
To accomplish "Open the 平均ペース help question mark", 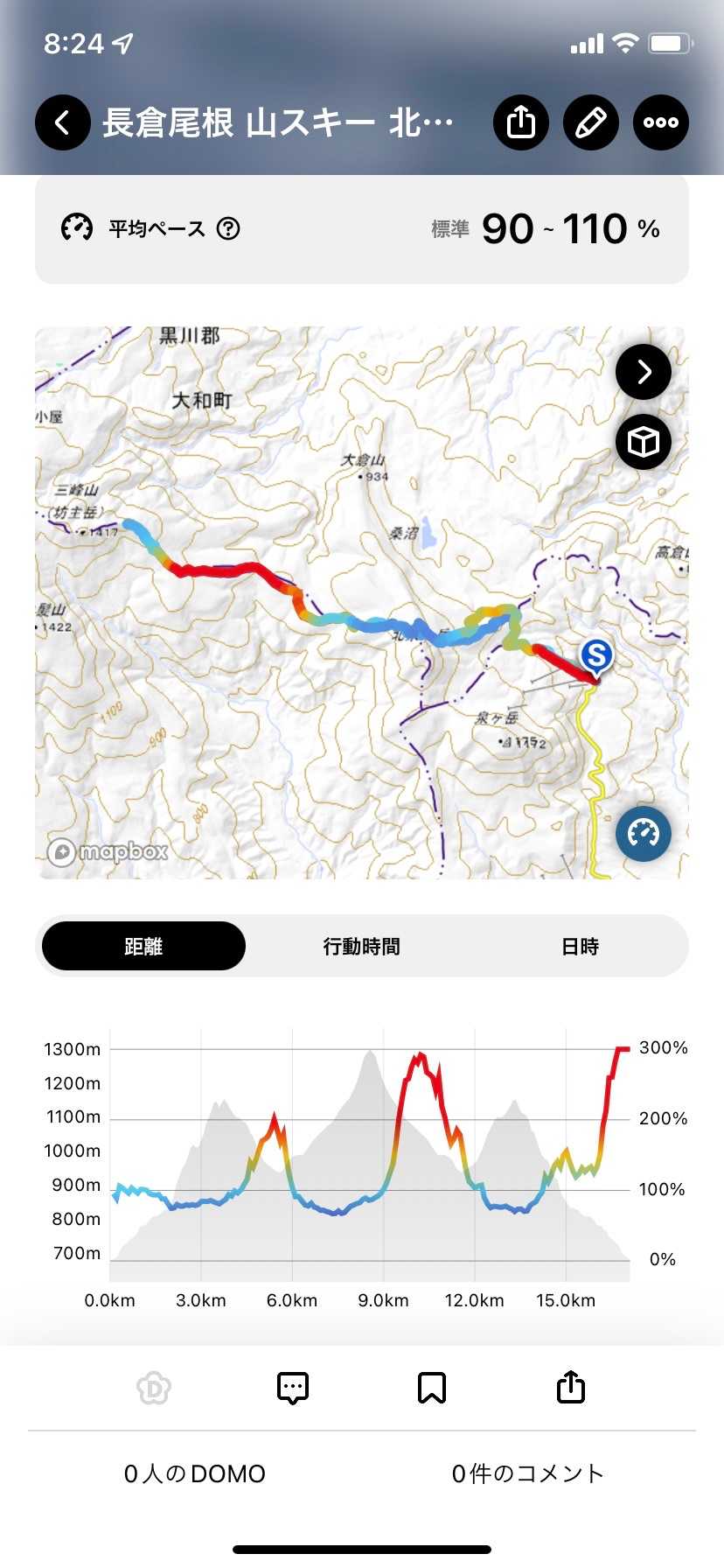I will tap(228, 228).
